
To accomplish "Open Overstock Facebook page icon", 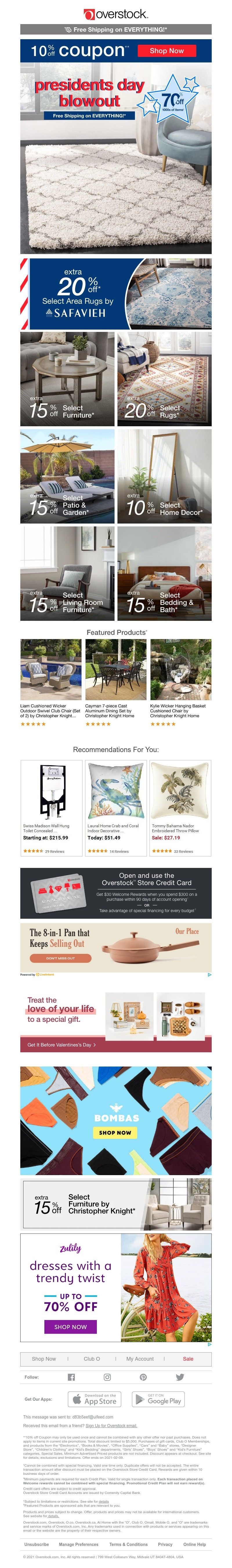I will (x=71, y=1377).
